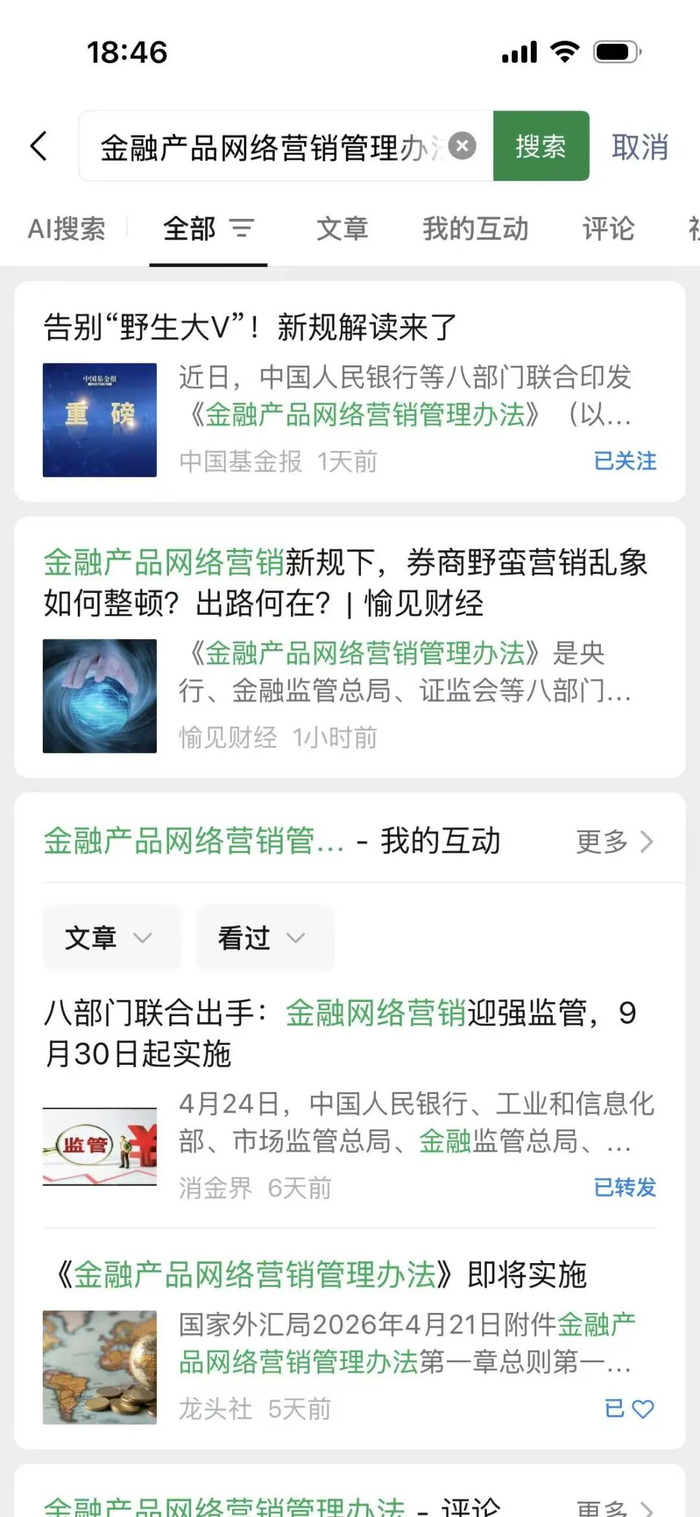700x1517 pixels.
Task: Open the article 告别"野生大V"！新规解读来了
Action: 350,391
